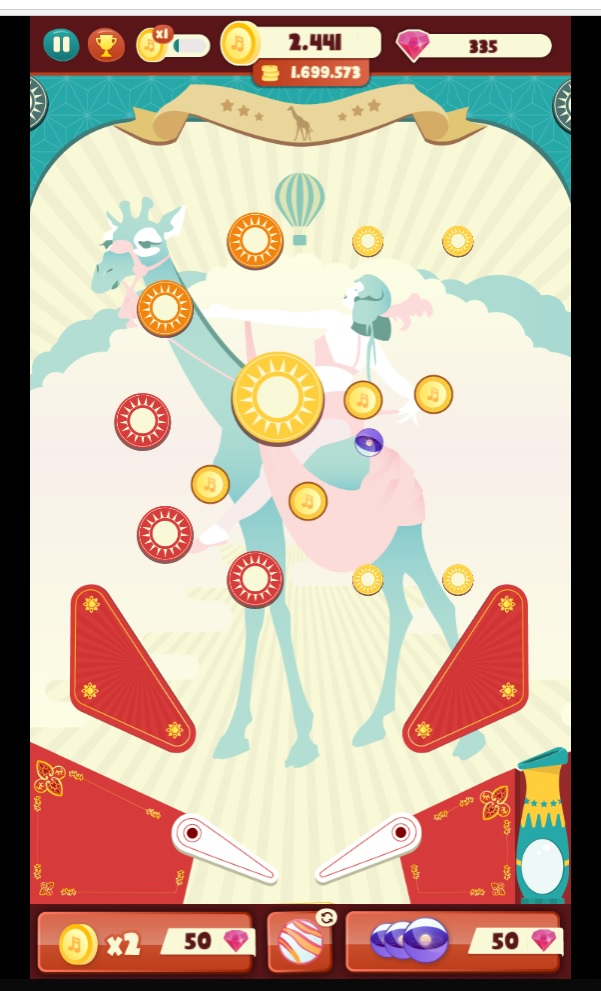The image size is (601, 991).
Task: Pause the pinball game
Action: pyautogui.click(x=61, y=44)
